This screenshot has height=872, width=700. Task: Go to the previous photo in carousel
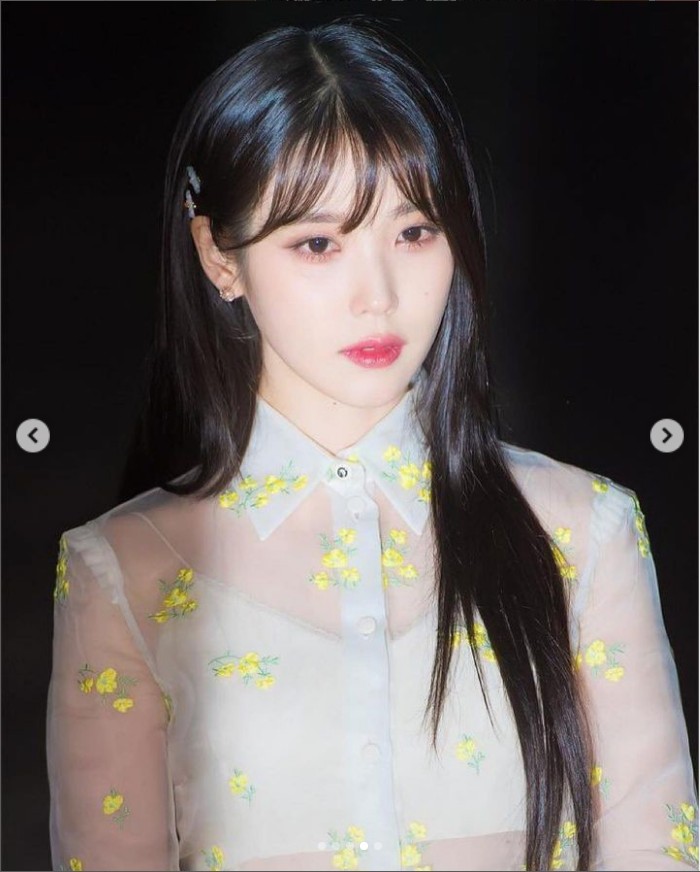pyautogui.click(x=33, y=435)
